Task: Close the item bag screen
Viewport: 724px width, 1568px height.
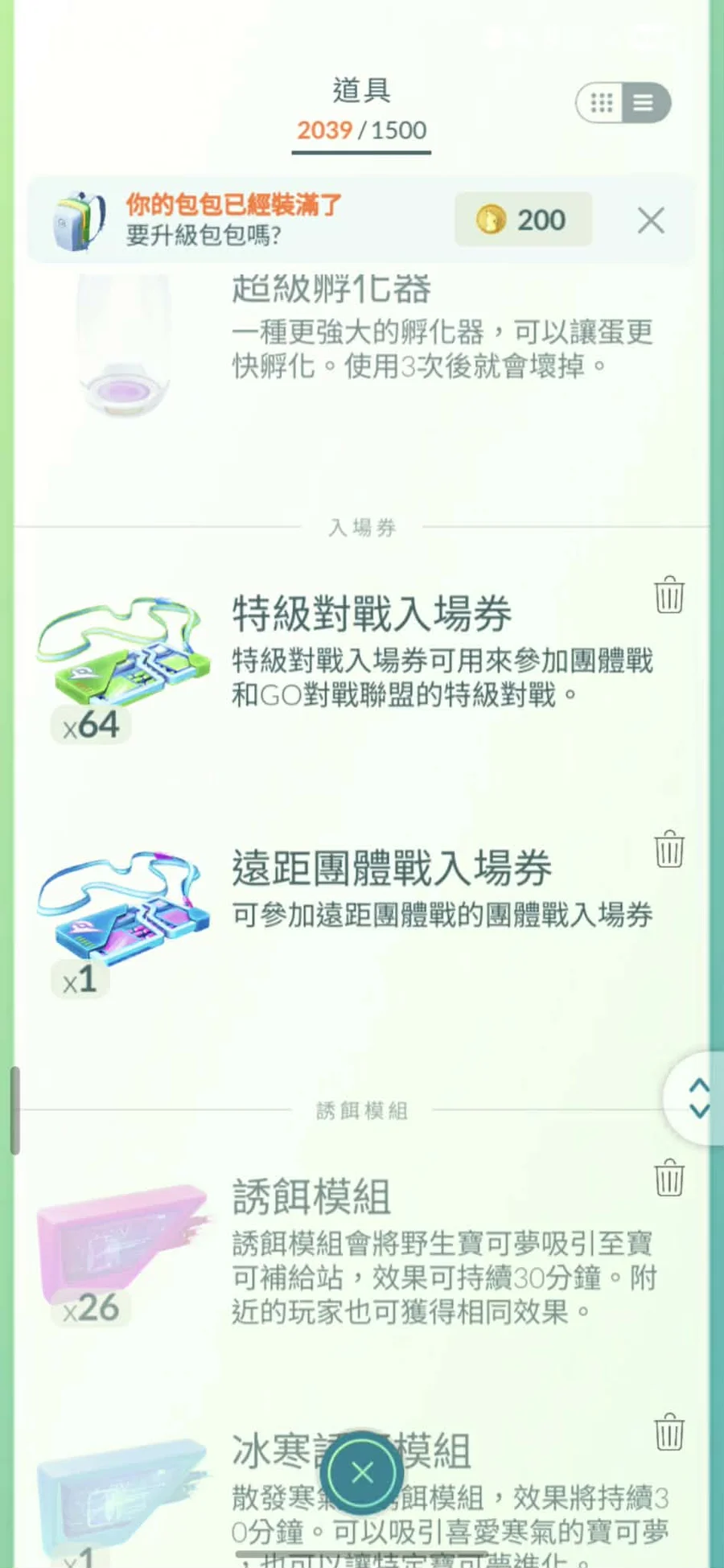Action: click(362, 1473)
